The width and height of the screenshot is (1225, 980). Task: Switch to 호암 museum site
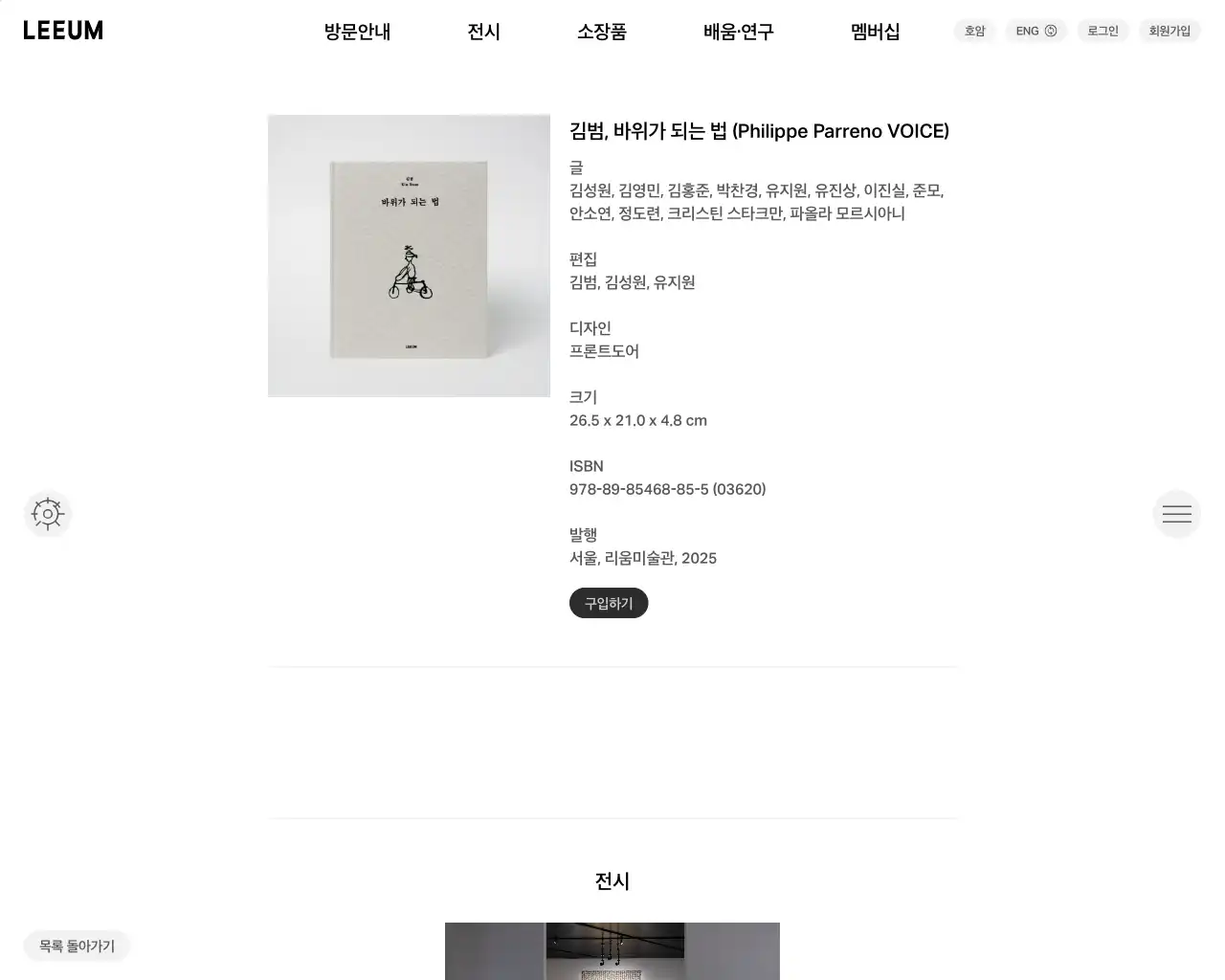point(974,31)
